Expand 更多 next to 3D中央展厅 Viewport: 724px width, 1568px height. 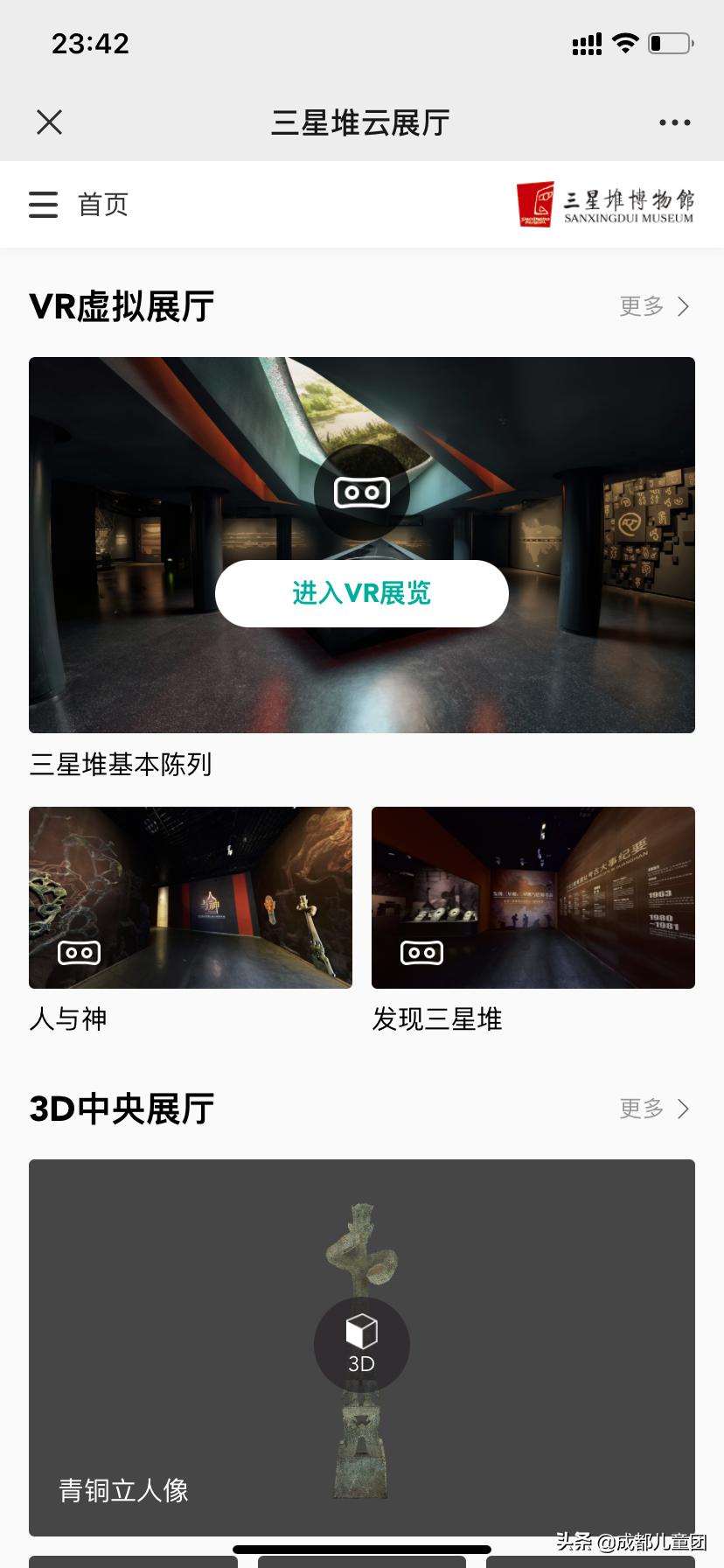(x=641, y=1109)
